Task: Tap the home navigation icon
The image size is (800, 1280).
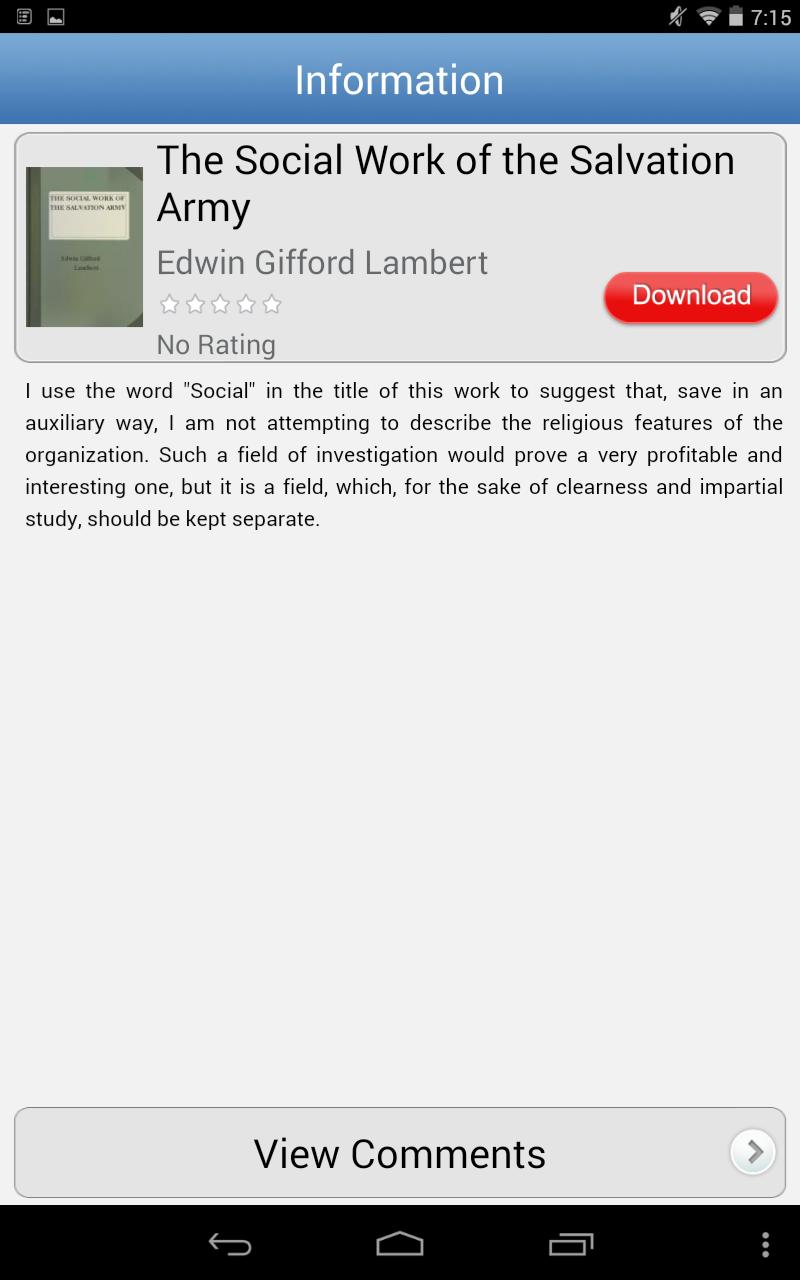Action: click(x=399, y=1244)
